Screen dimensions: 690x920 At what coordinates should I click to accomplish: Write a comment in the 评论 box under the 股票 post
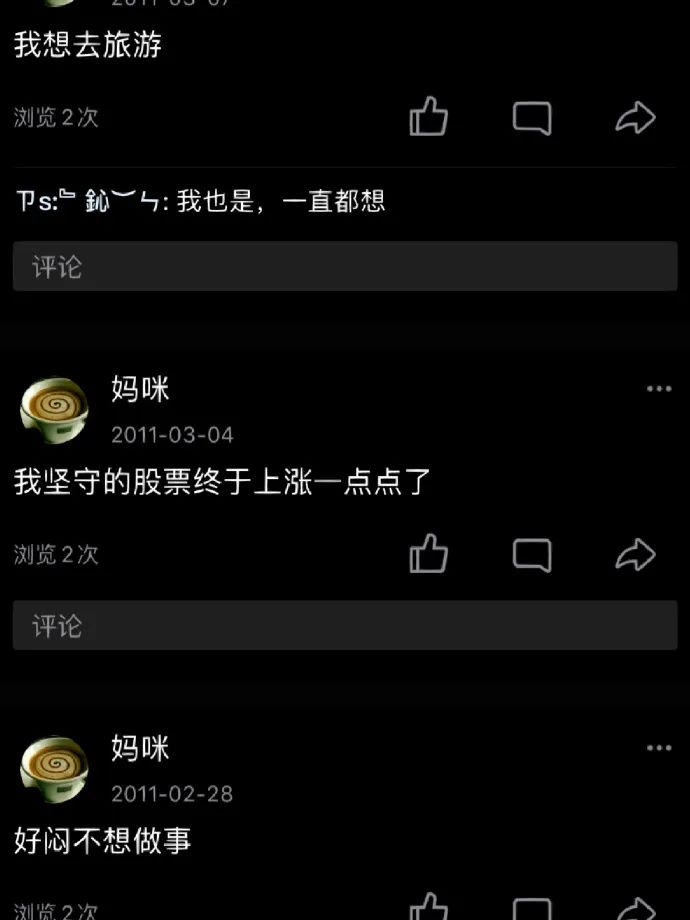coord(345,626)
